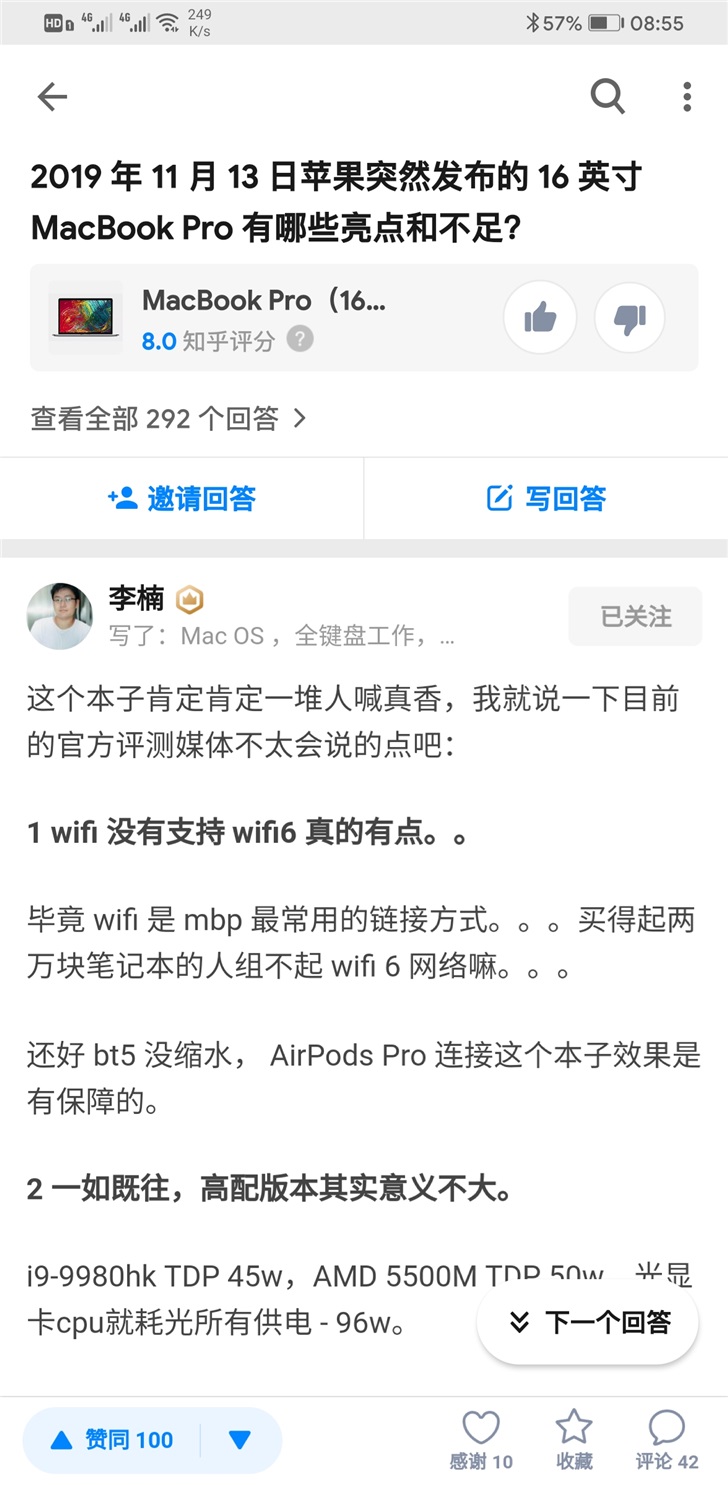
Task: Jump to the next answer (下一个回答)
Action: (x=588, y=1322)
